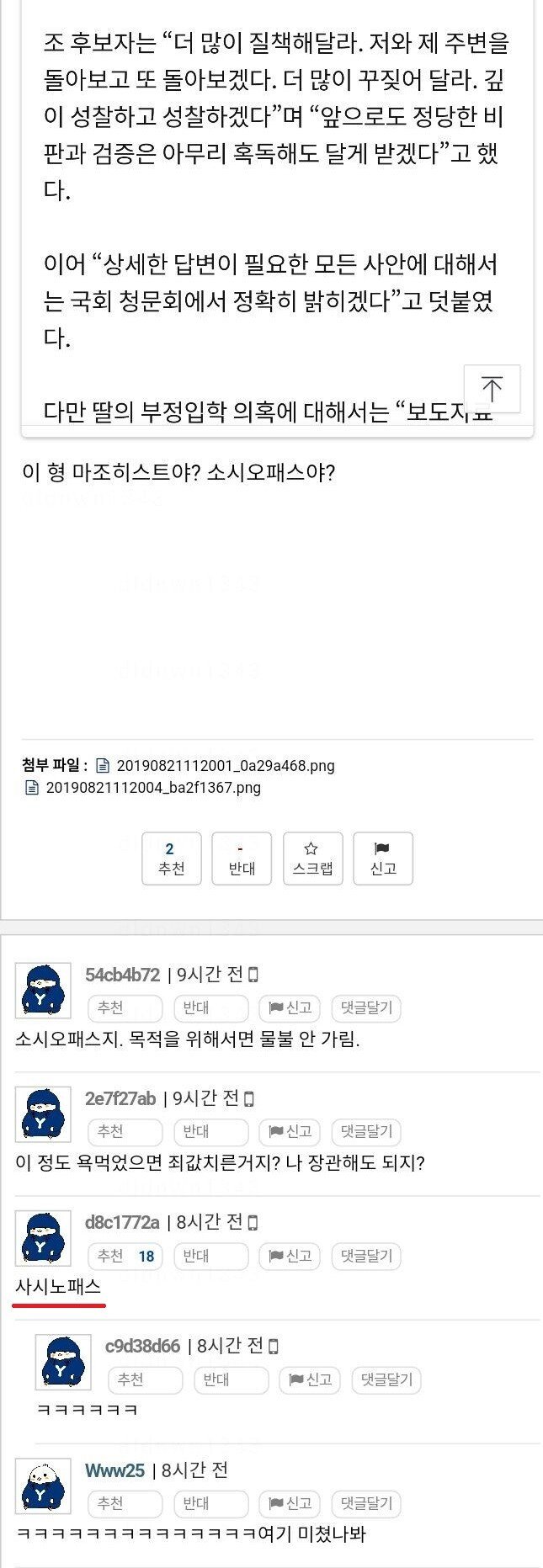Open attachment 20190821112001_0a29a468.png
543x1568 pixels.
pos(225,765)
